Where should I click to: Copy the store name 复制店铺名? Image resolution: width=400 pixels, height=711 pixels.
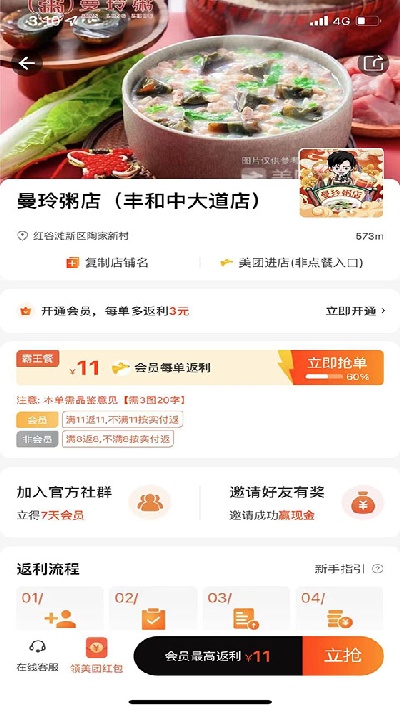tap(107, 263)
